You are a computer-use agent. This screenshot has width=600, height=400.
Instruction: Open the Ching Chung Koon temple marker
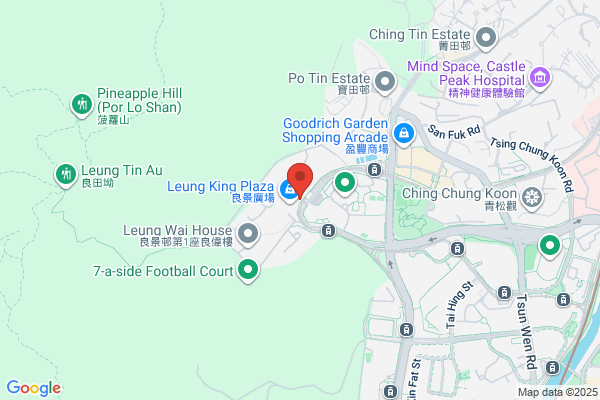pyautogui.click(x=532, y=198)
